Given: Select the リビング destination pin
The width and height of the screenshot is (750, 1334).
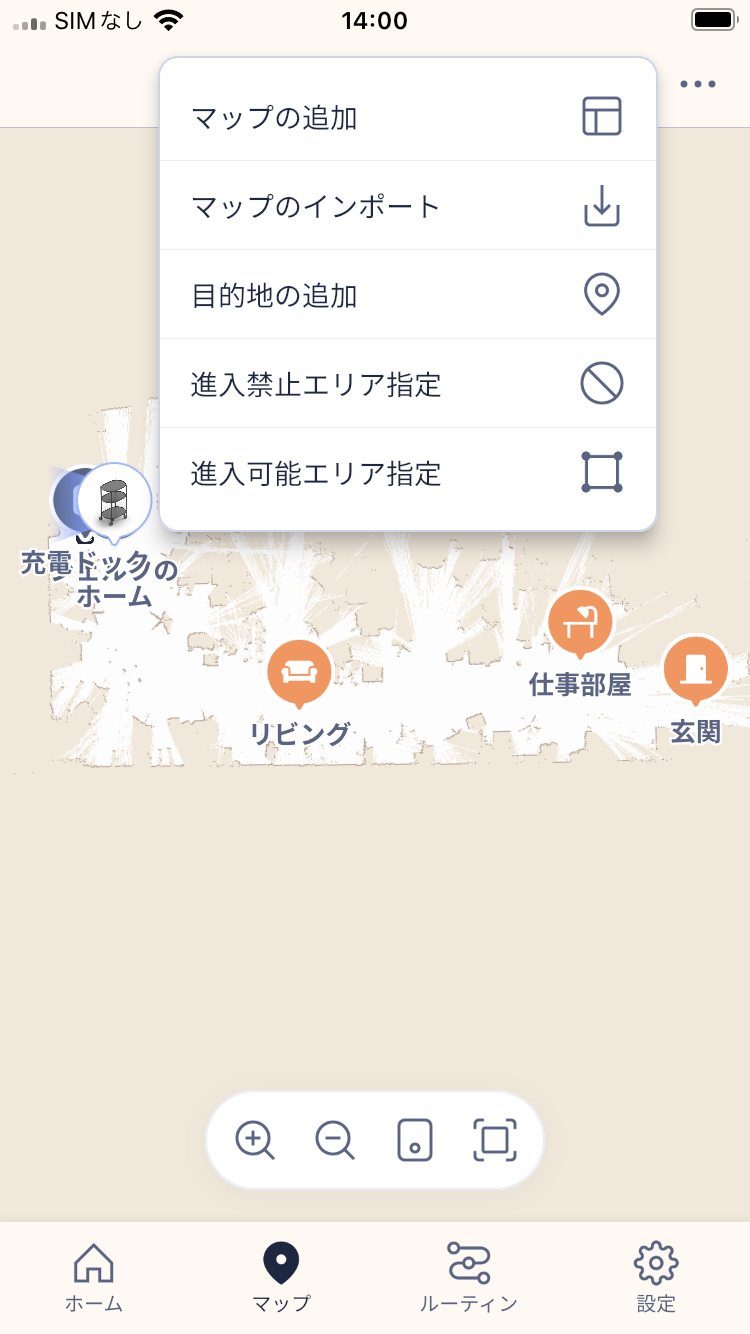Looking at the screenshot, I should pyautogui.click(x=299, y=673).
